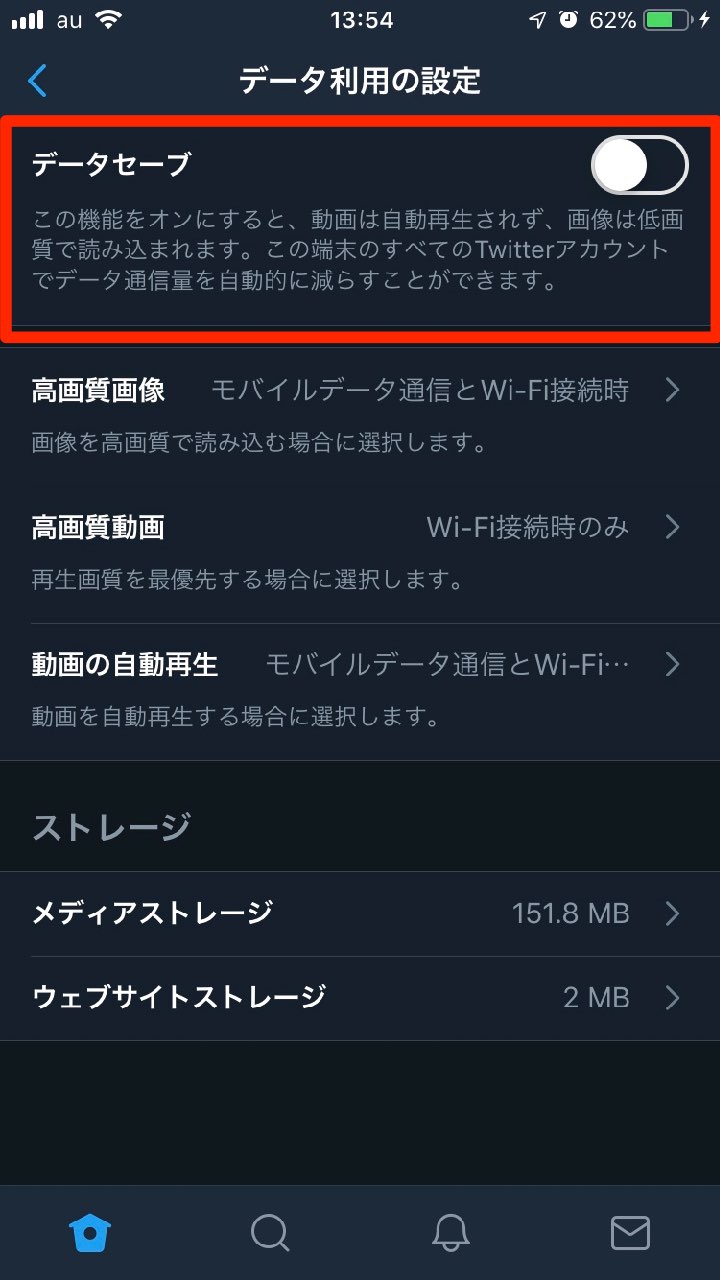Open the notifications bell tab

[x=450, y=1233]
